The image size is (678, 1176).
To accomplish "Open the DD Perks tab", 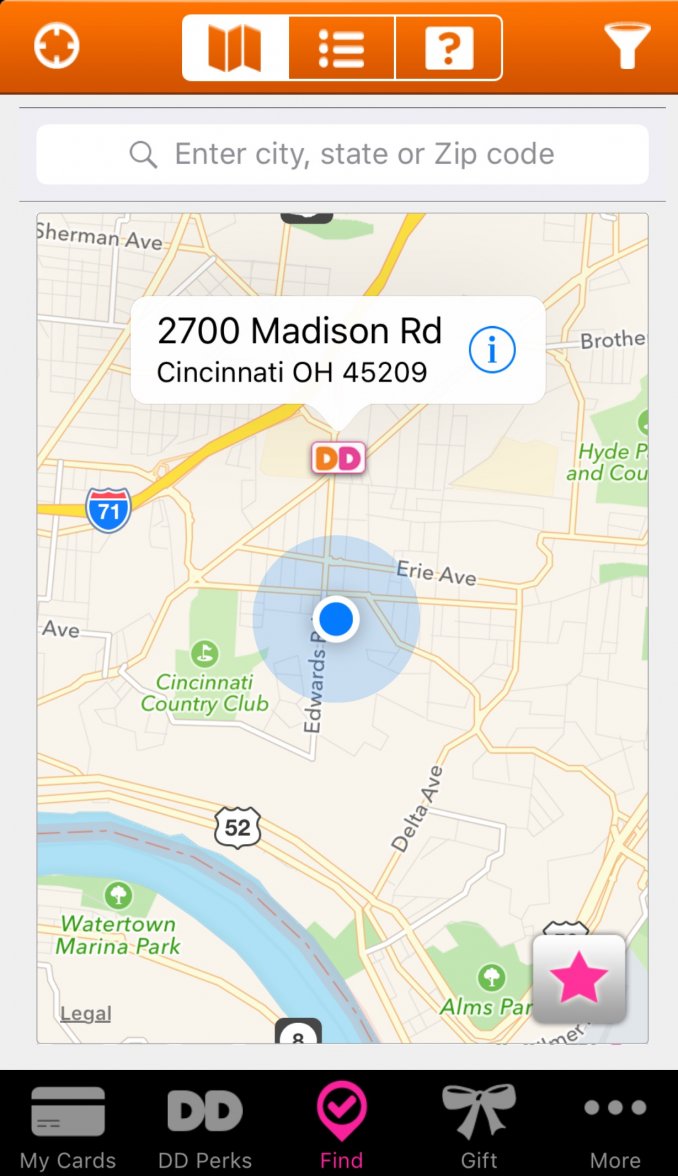I will [x=205, y=1126].
